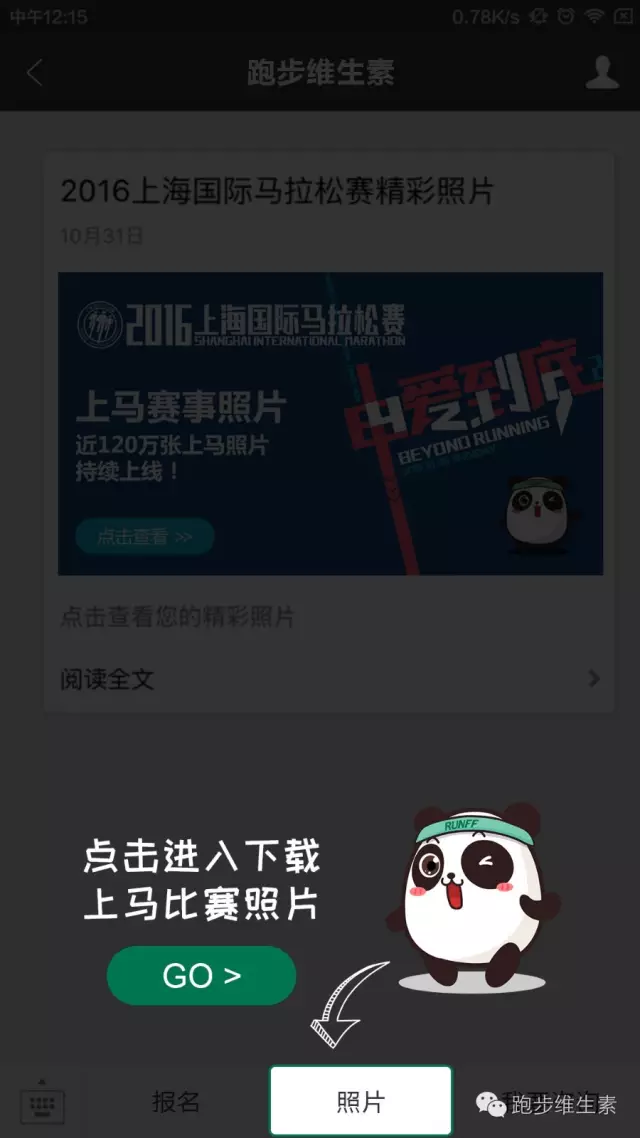Open the account profile icon
The height and width of the screenshot is (1138, 640).
point(602,73)
